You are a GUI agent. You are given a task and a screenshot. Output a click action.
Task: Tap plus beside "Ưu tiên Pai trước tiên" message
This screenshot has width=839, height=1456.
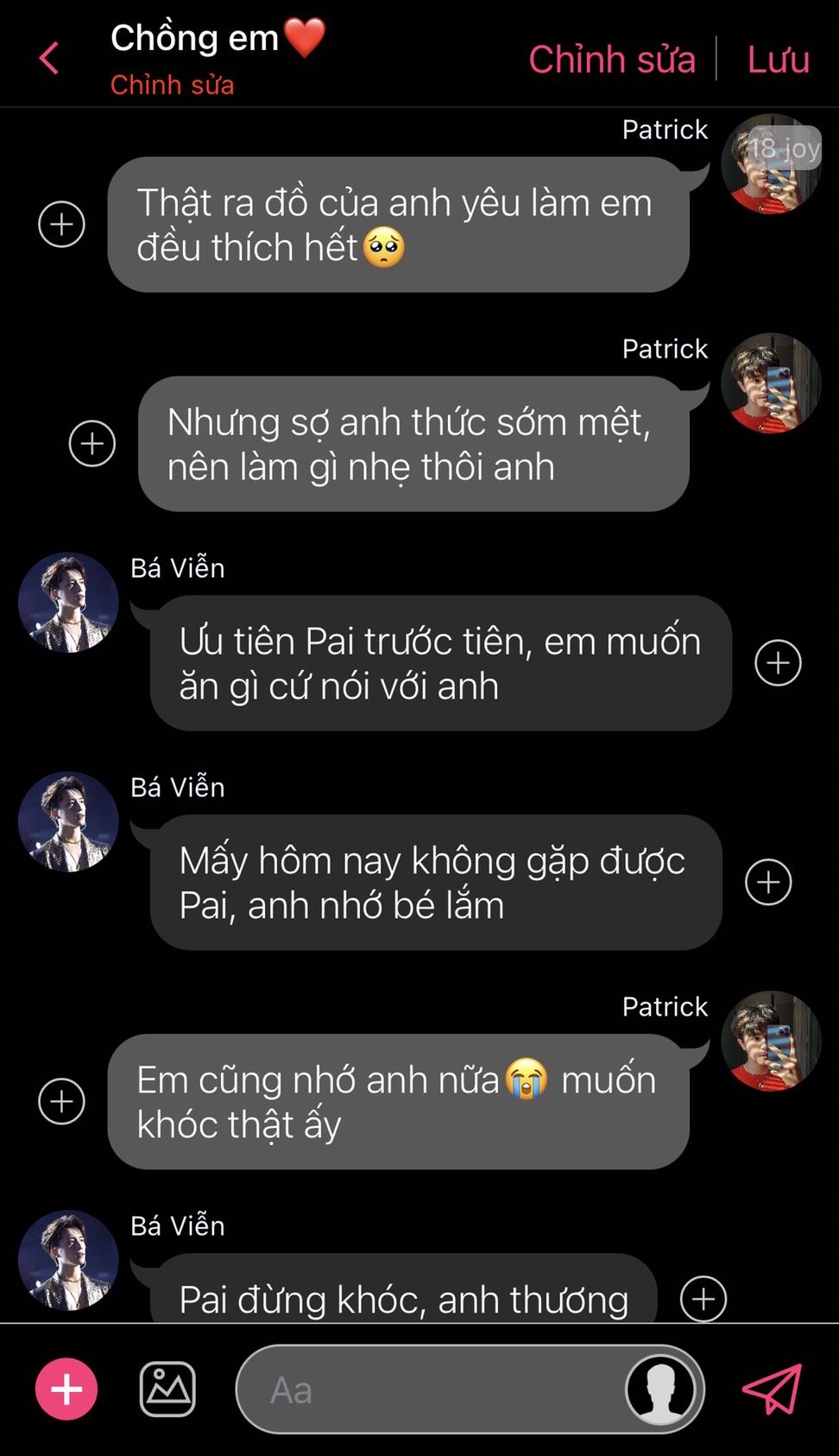(778, 663)
